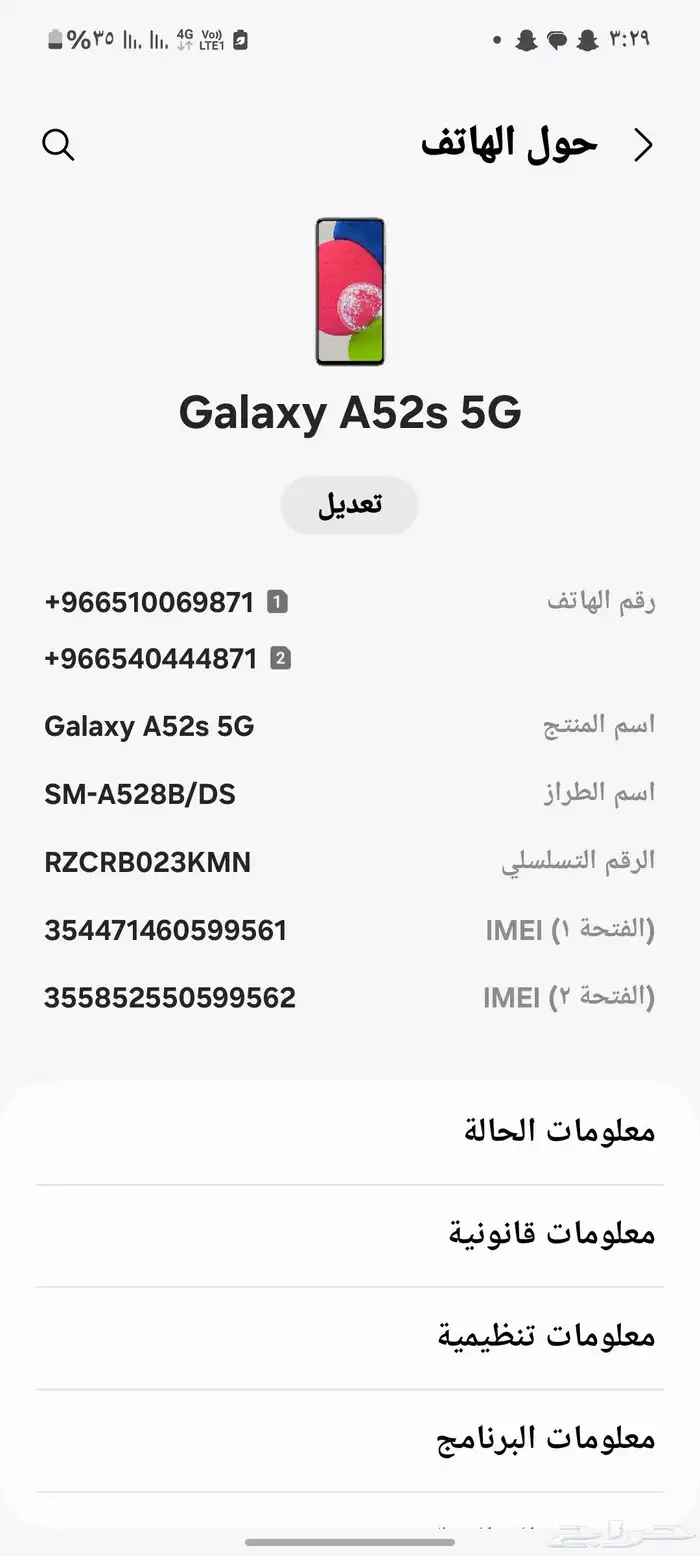Image resolution: width=700 pixels, height=1556 pixels.
Task: Open معلومات قانونية
Action: (551, 1234)
